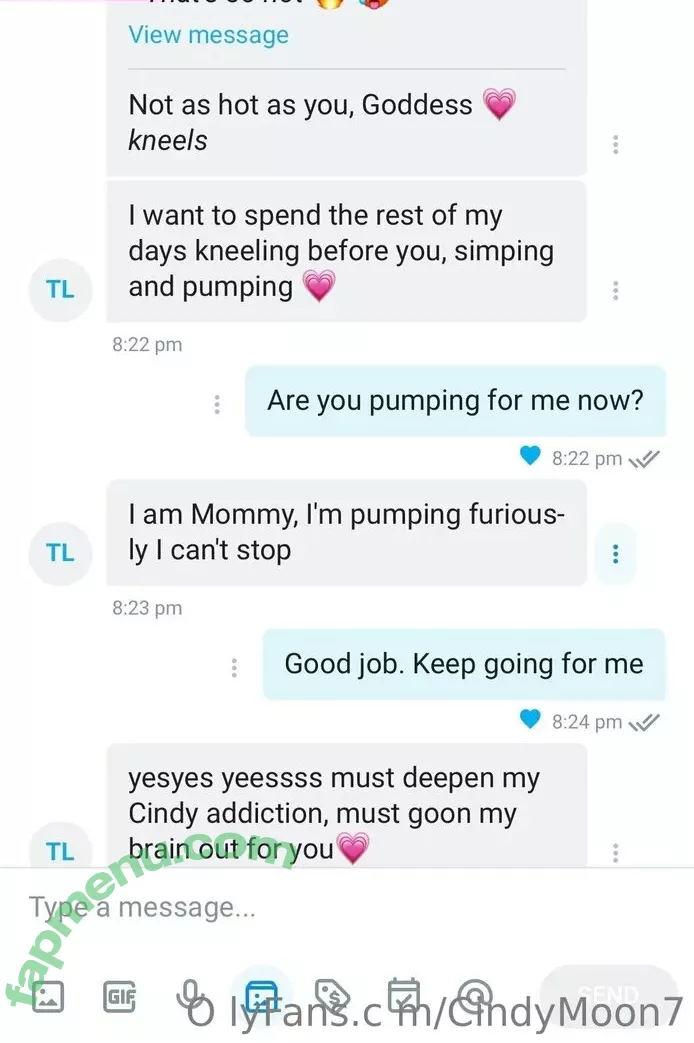
Task: Open TL's profile avatar beside 8:23 pm message
Action: coord(60,553)
